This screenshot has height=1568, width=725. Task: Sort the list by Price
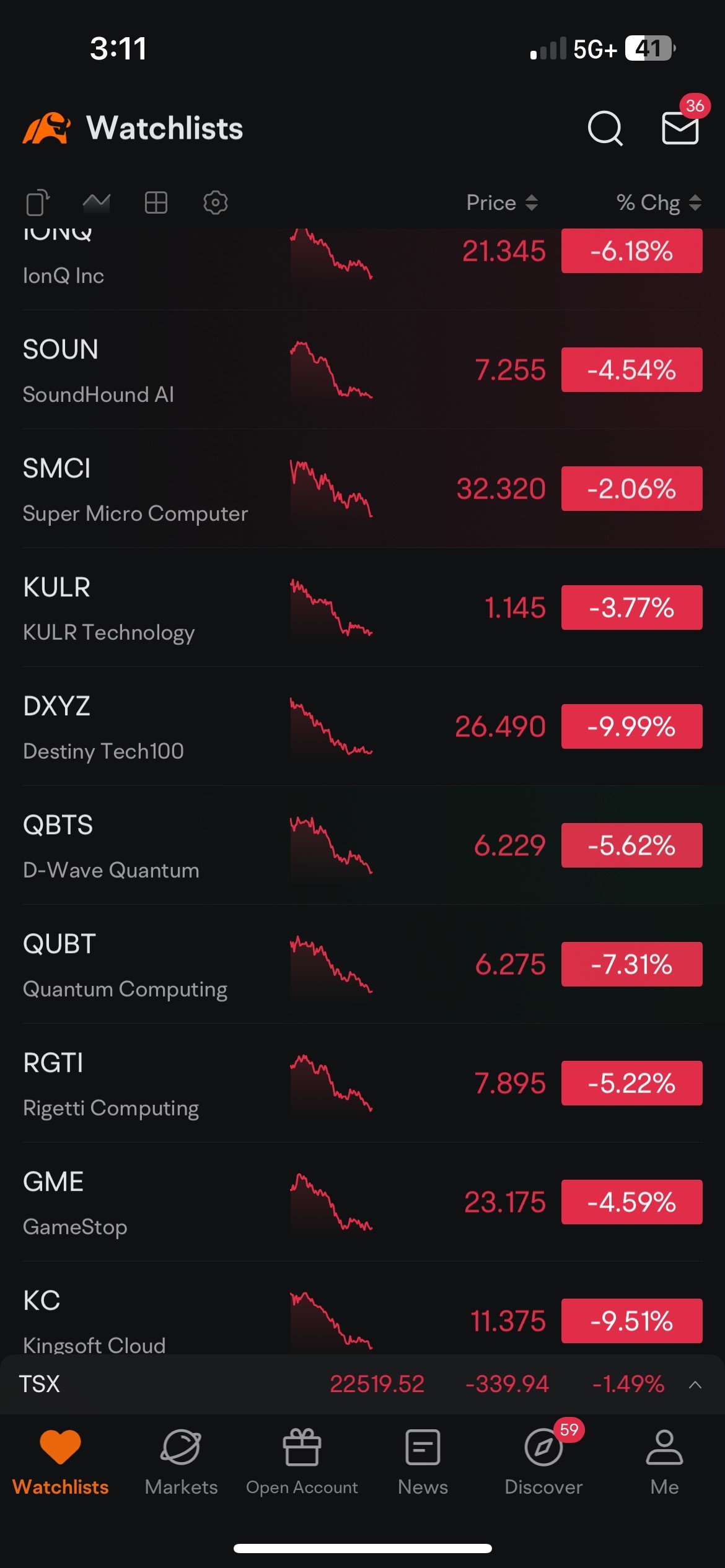[x=502, y=203]
